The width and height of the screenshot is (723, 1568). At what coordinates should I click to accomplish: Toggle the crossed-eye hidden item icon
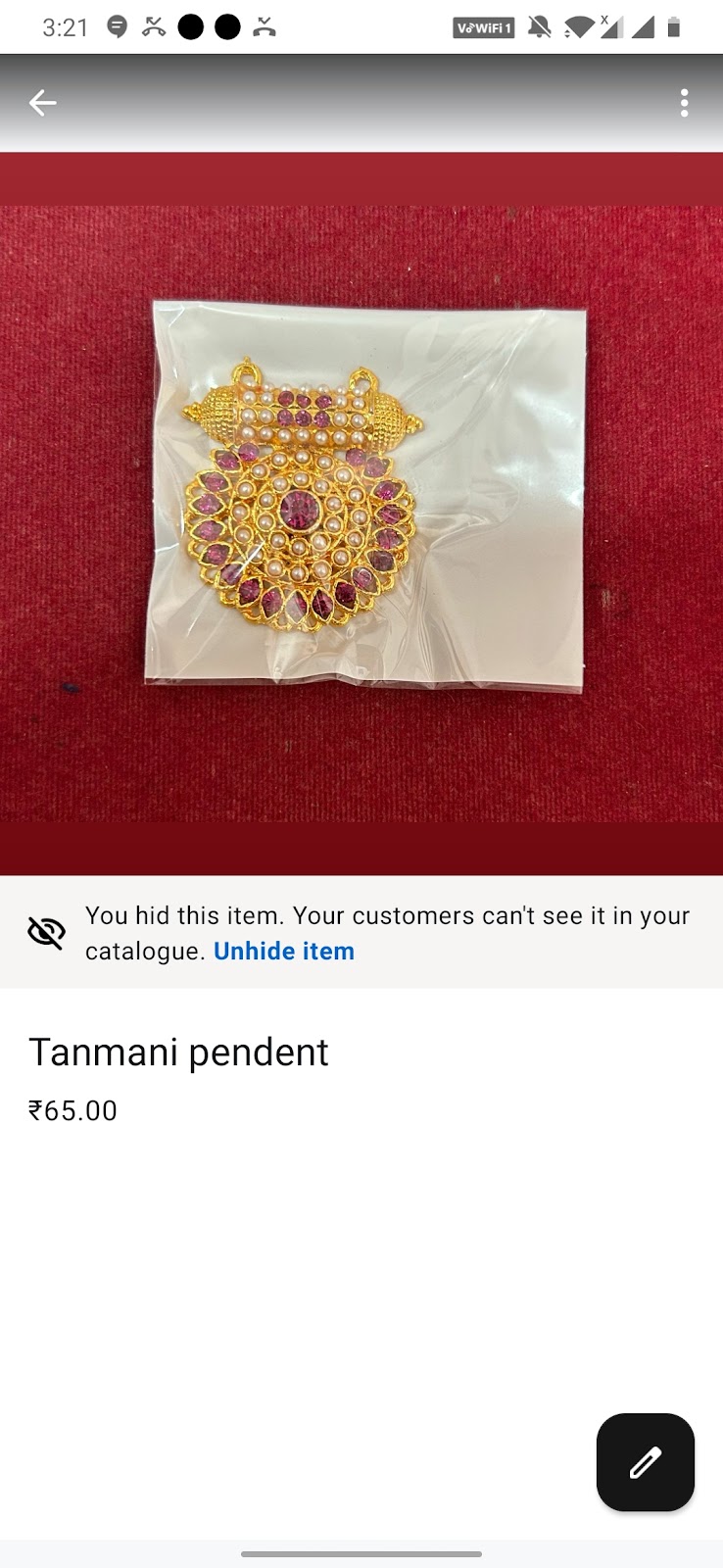pyautogui.click(x=46, y=932)
